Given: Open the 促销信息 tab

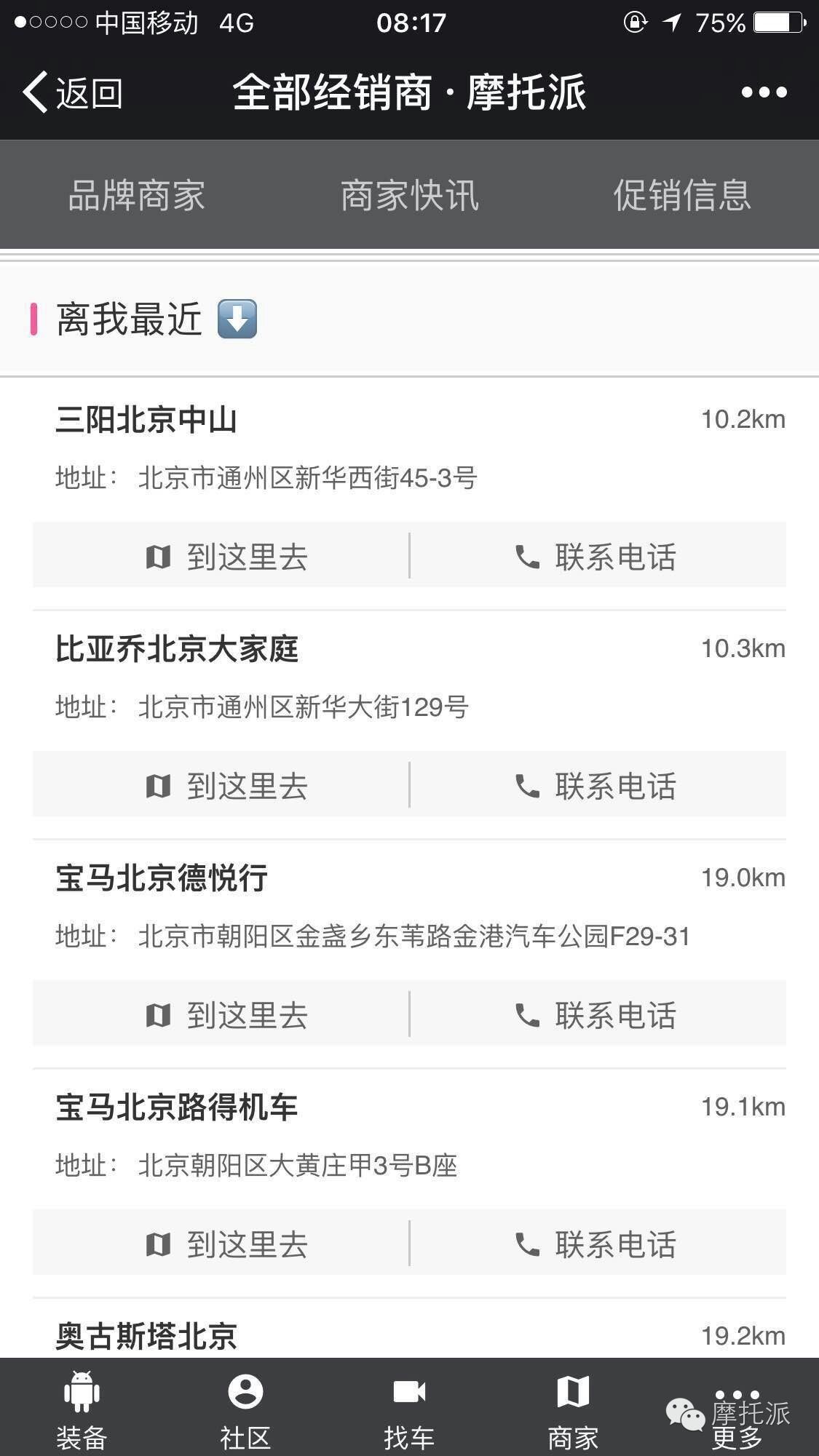Looking at the screenshot, I should tap(683, 194).
